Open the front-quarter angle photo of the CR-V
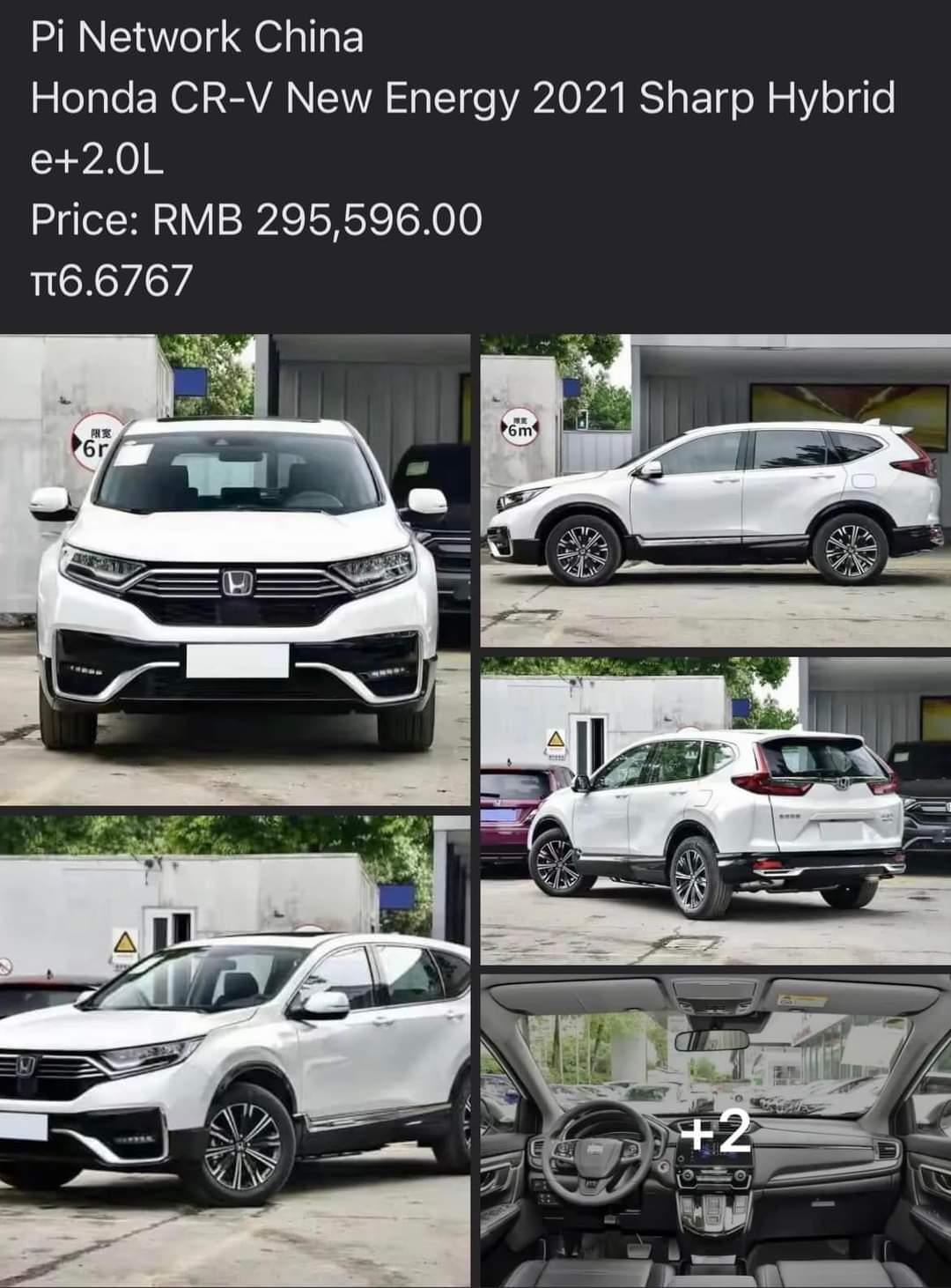The height and width of the screenshot is (1288, 951). pos(234,1050)
